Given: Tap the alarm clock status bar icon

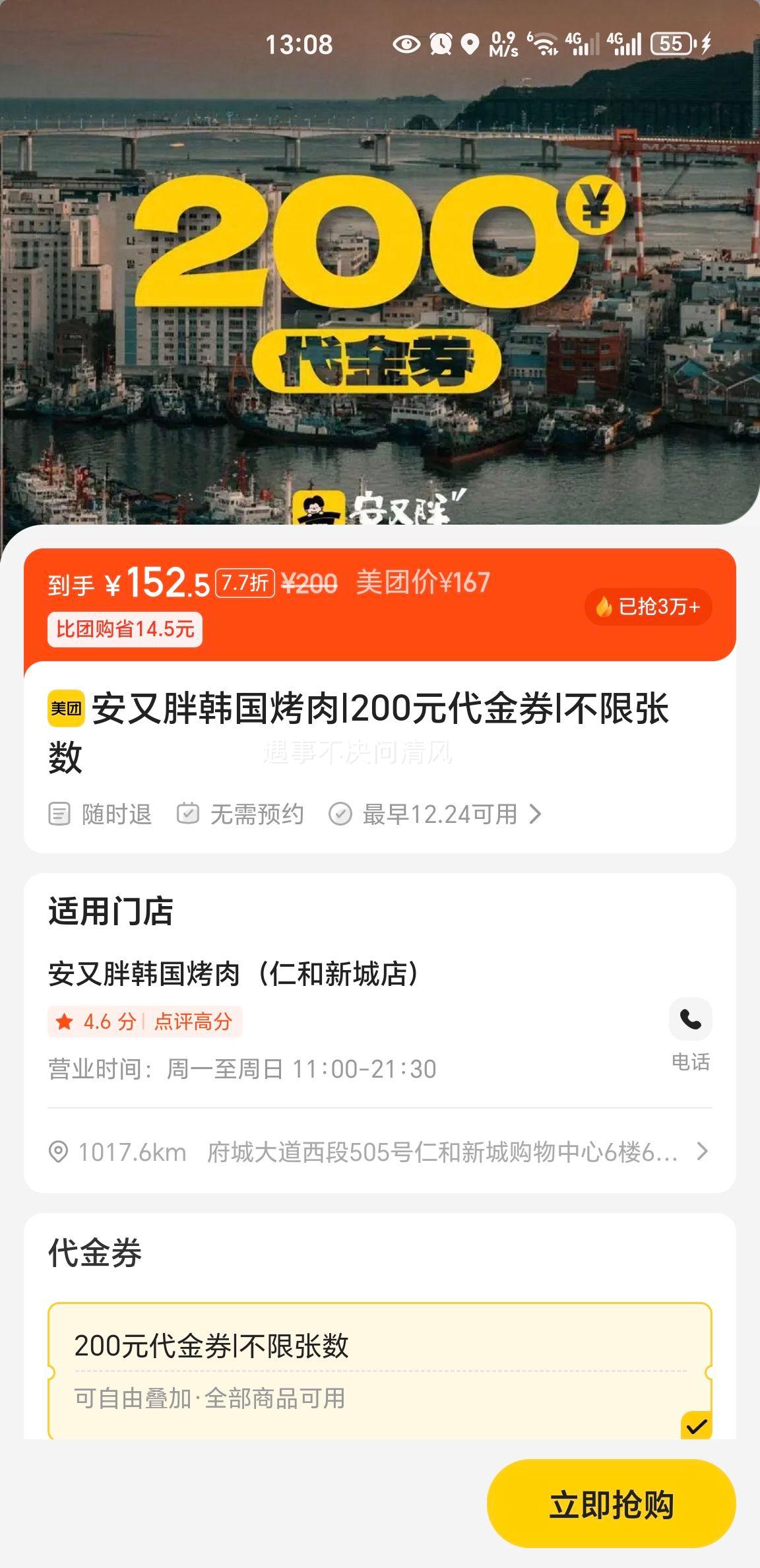Looking at the screenshot, I should click(438, 44).
